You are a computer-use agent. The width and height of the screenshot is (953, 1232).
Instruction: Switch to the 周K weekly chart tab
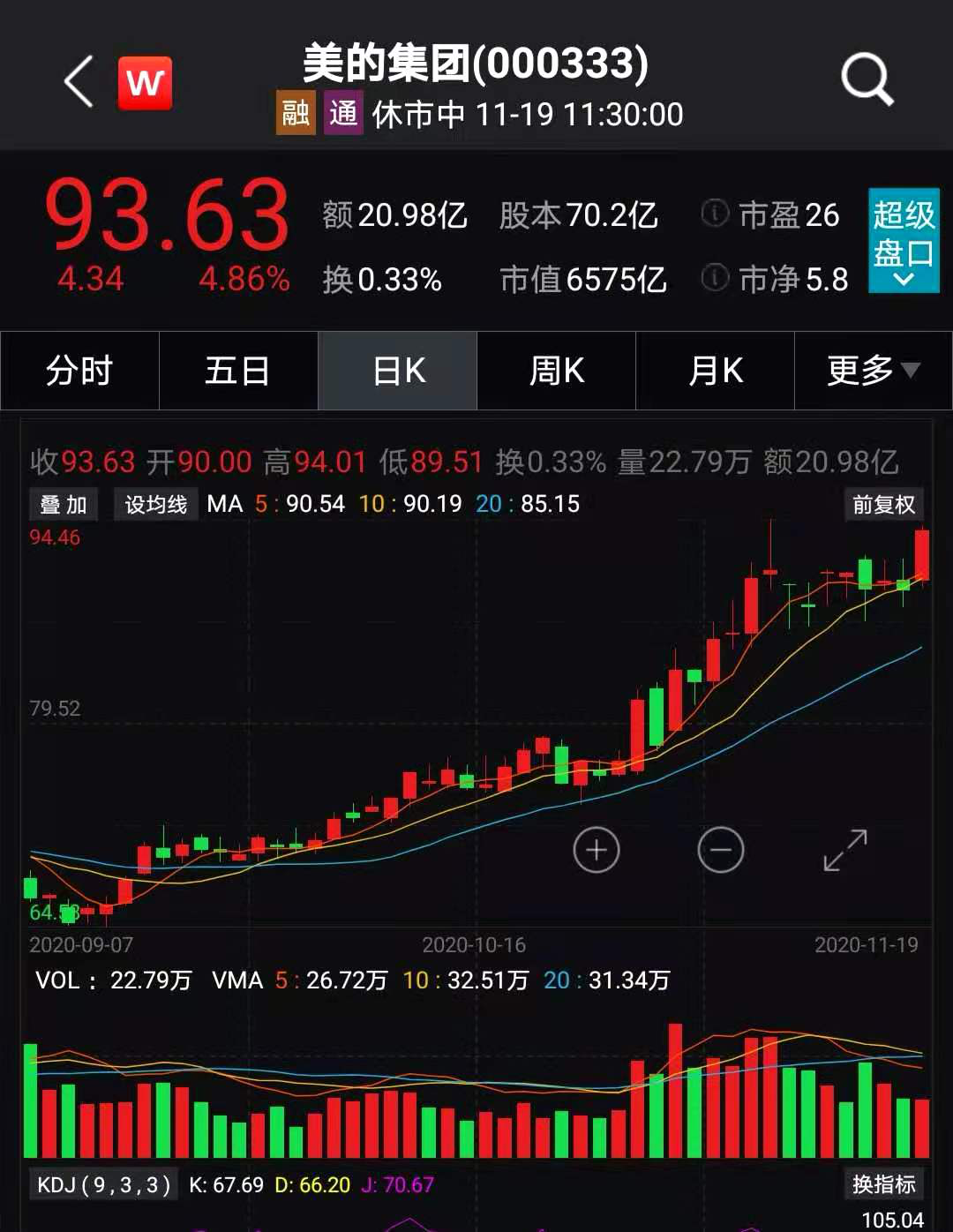coord(555,371)
